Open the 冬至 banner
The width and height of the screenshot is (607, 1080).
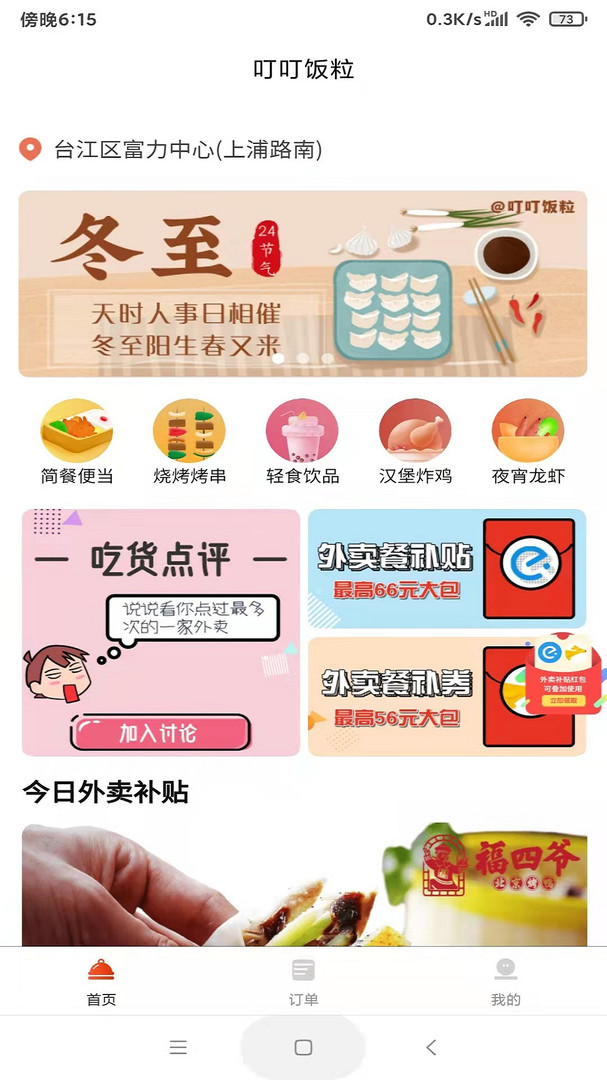[302, 284]
